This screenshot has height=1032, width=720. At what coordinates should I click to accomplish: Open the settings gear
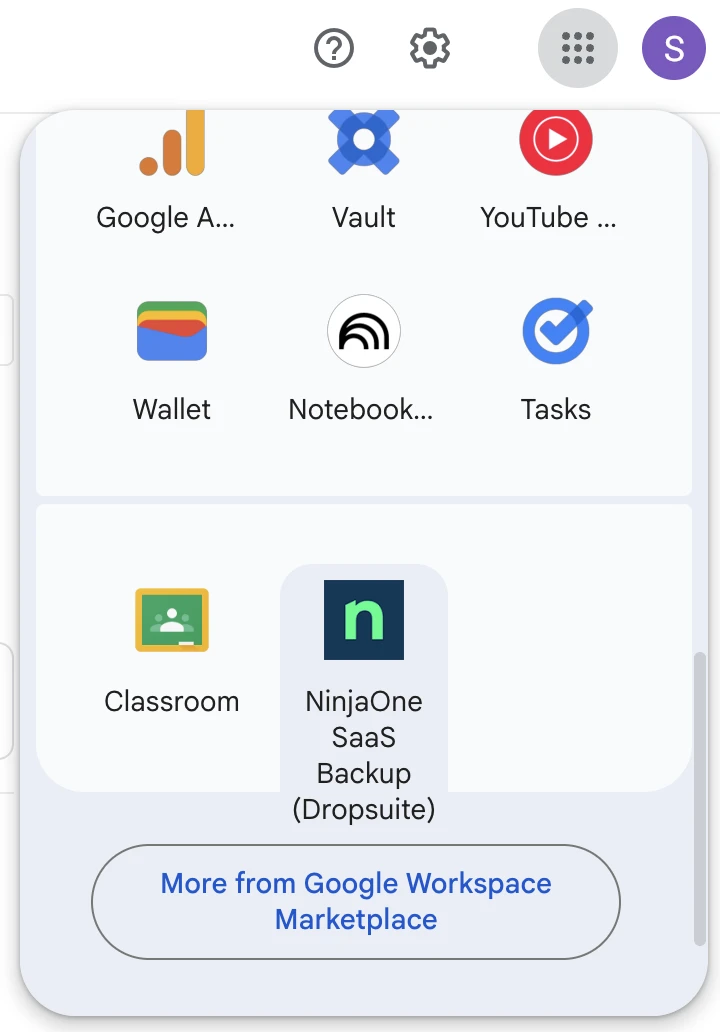pos(430,48)
